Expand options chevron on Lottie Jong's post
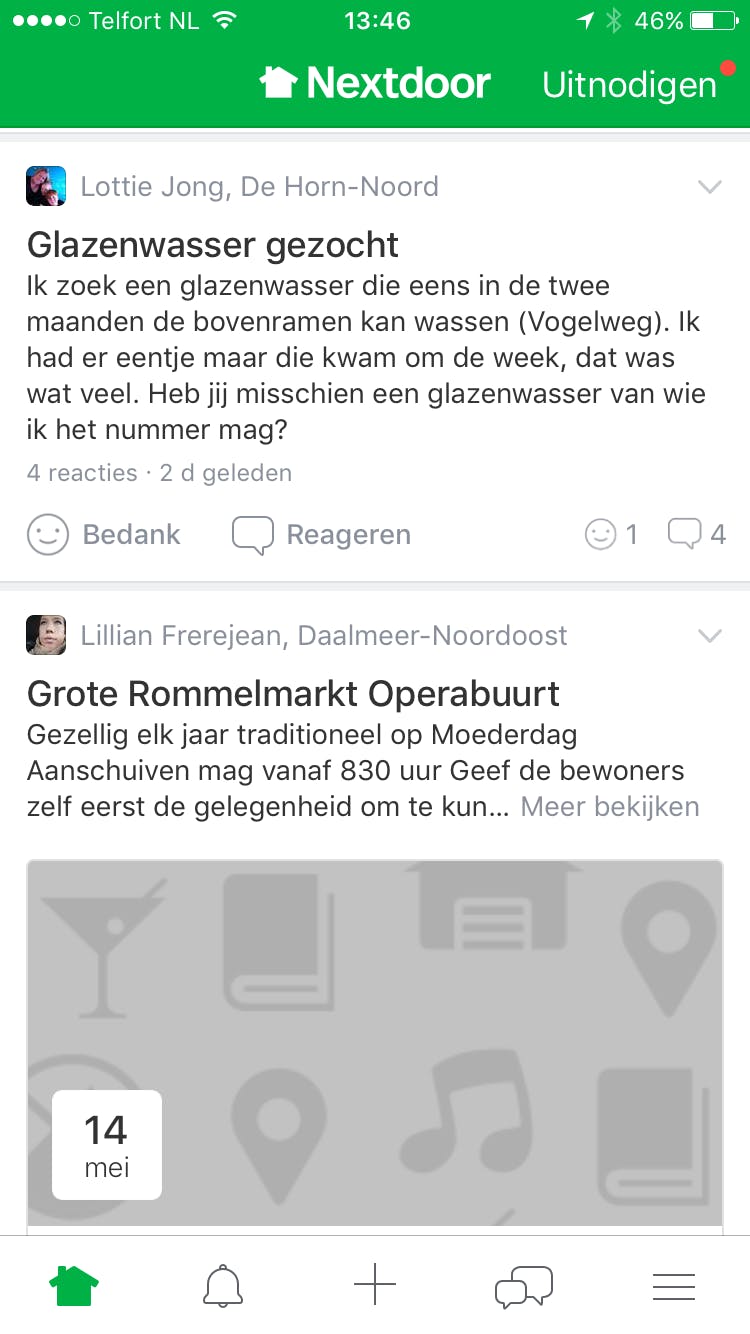The width and height of the screenshot is (750, 1334). [709, 187]
